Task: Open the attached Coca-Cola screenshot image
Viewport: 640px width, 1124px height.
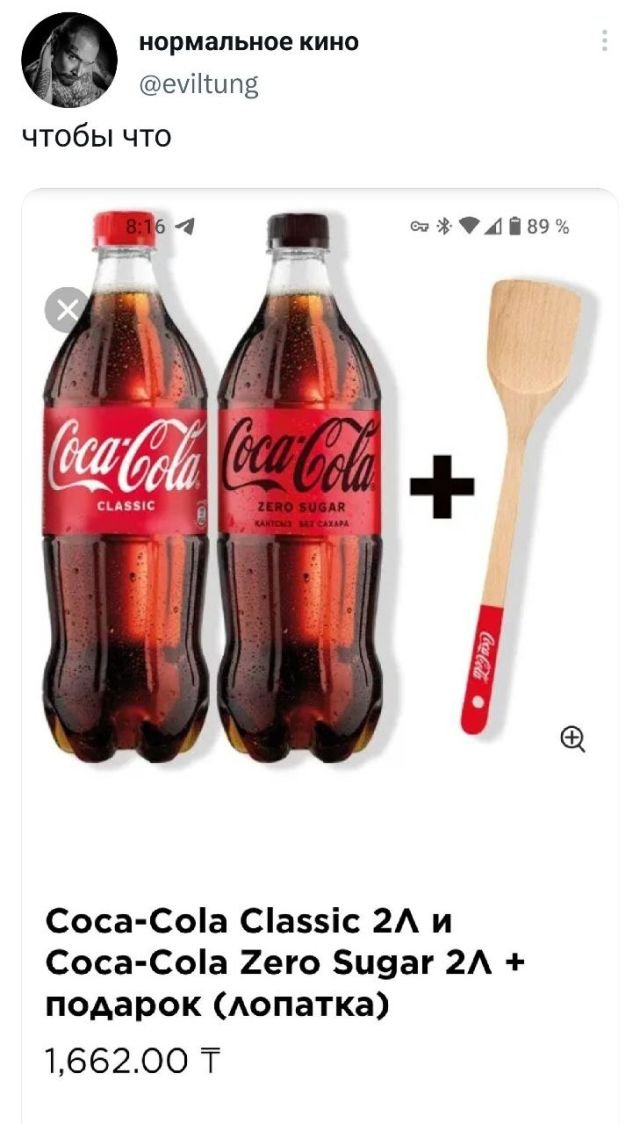Action: tap(320, 600)
